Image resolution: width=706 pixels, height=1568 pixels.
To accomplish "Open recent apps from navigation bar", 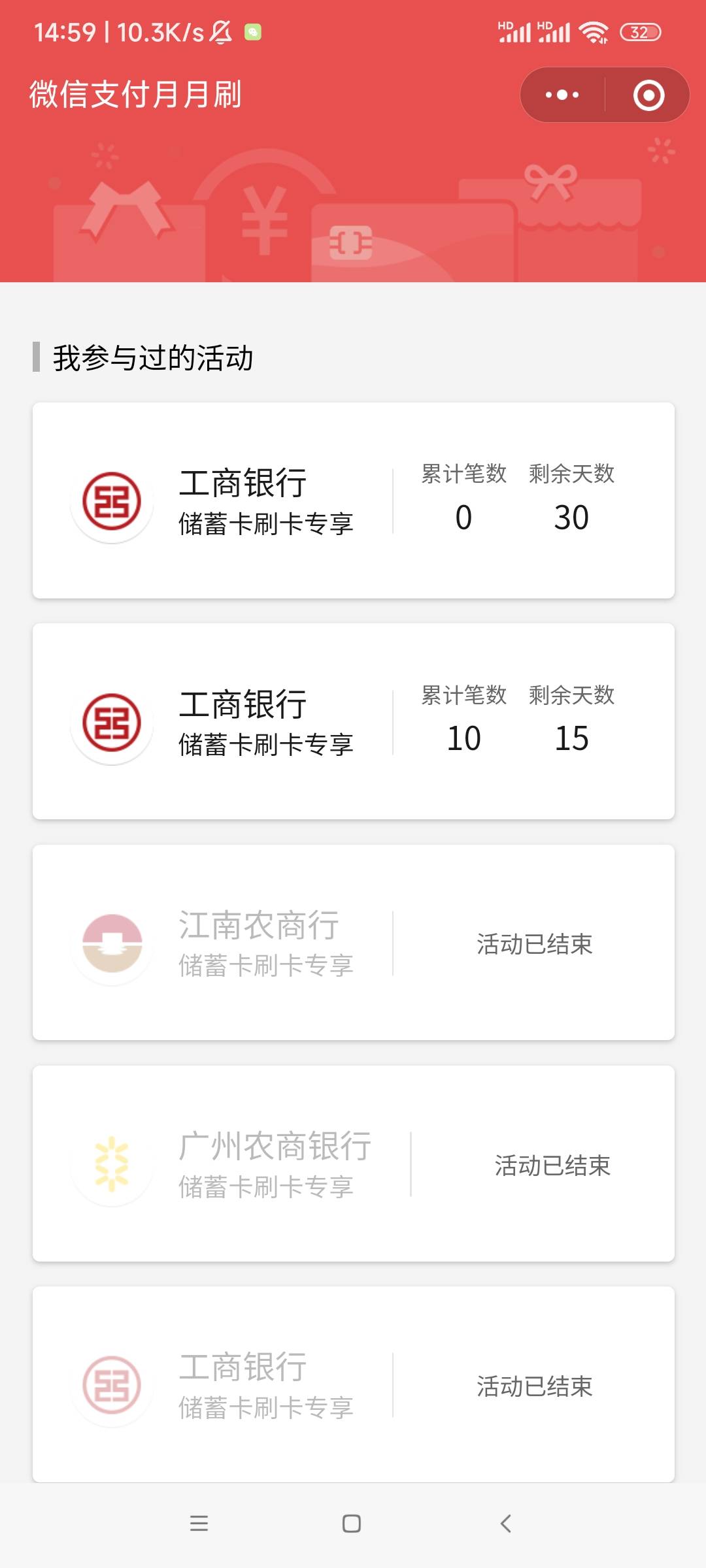I will (x=199, y=1524).
